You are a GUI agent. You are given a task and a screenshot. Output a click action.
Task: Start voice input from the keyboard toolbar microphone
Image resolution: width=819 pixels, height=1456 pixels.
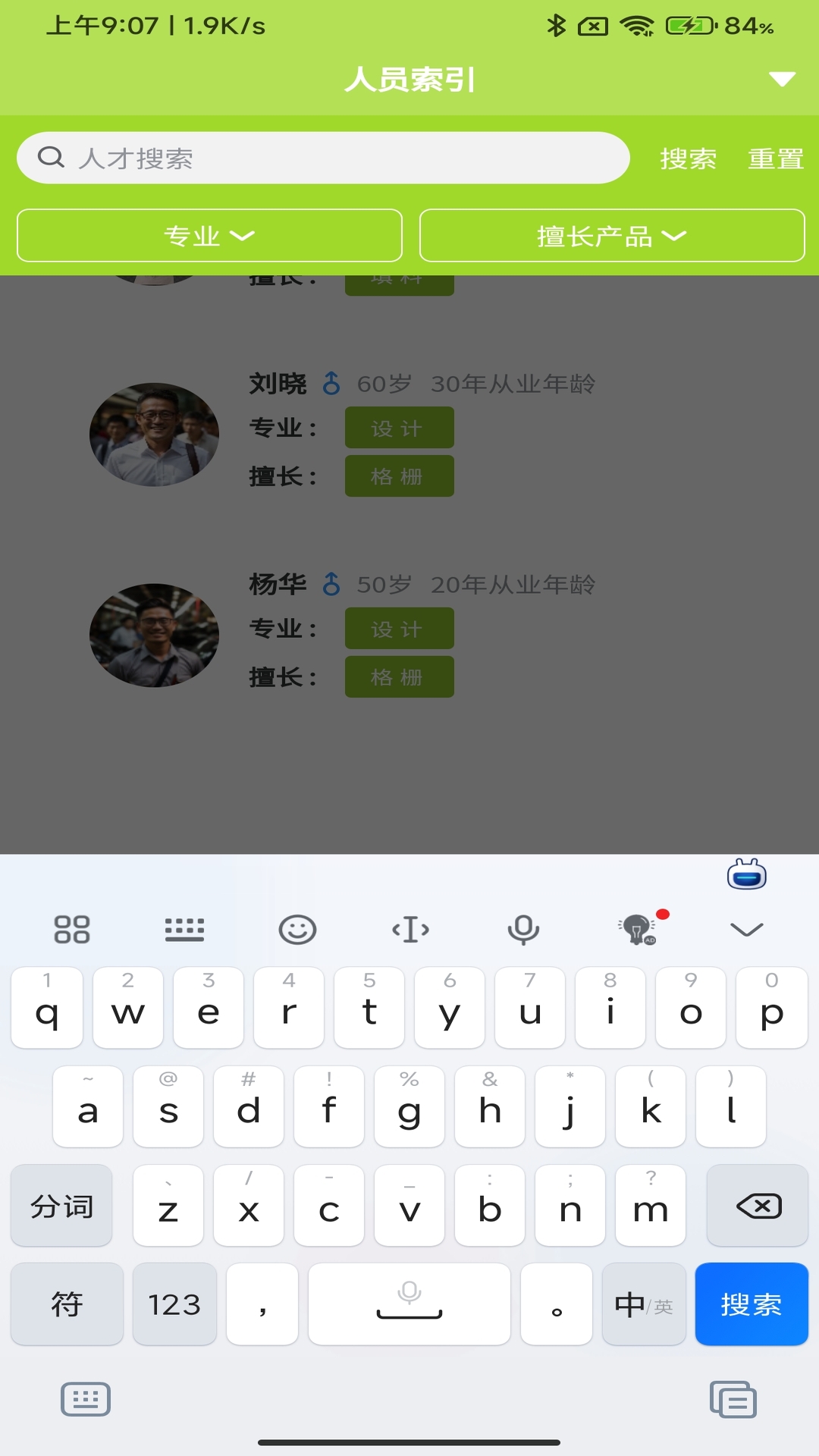click(x=523, y=929)
